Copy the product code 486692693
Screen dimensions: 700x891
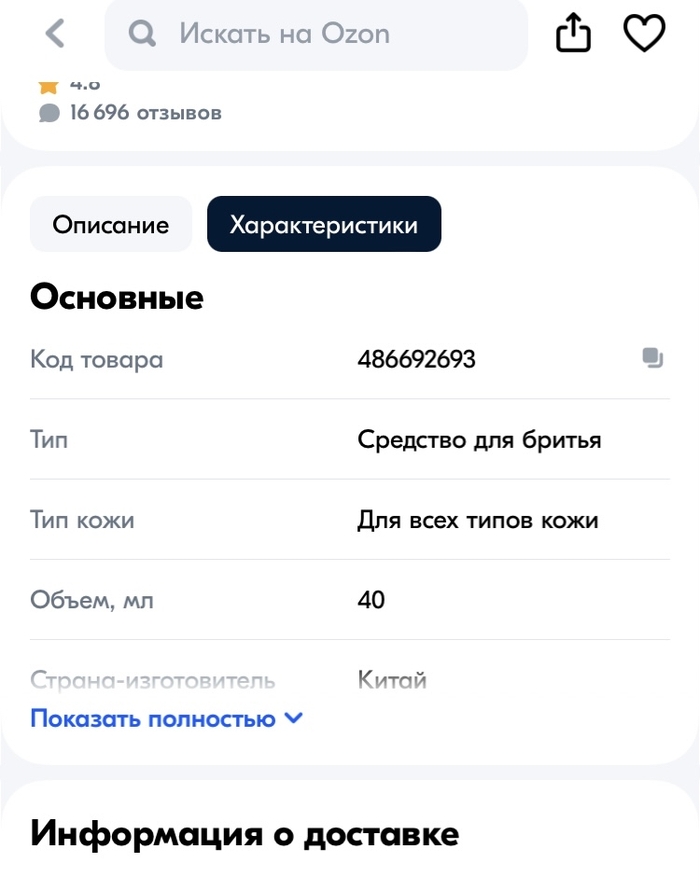653,358
